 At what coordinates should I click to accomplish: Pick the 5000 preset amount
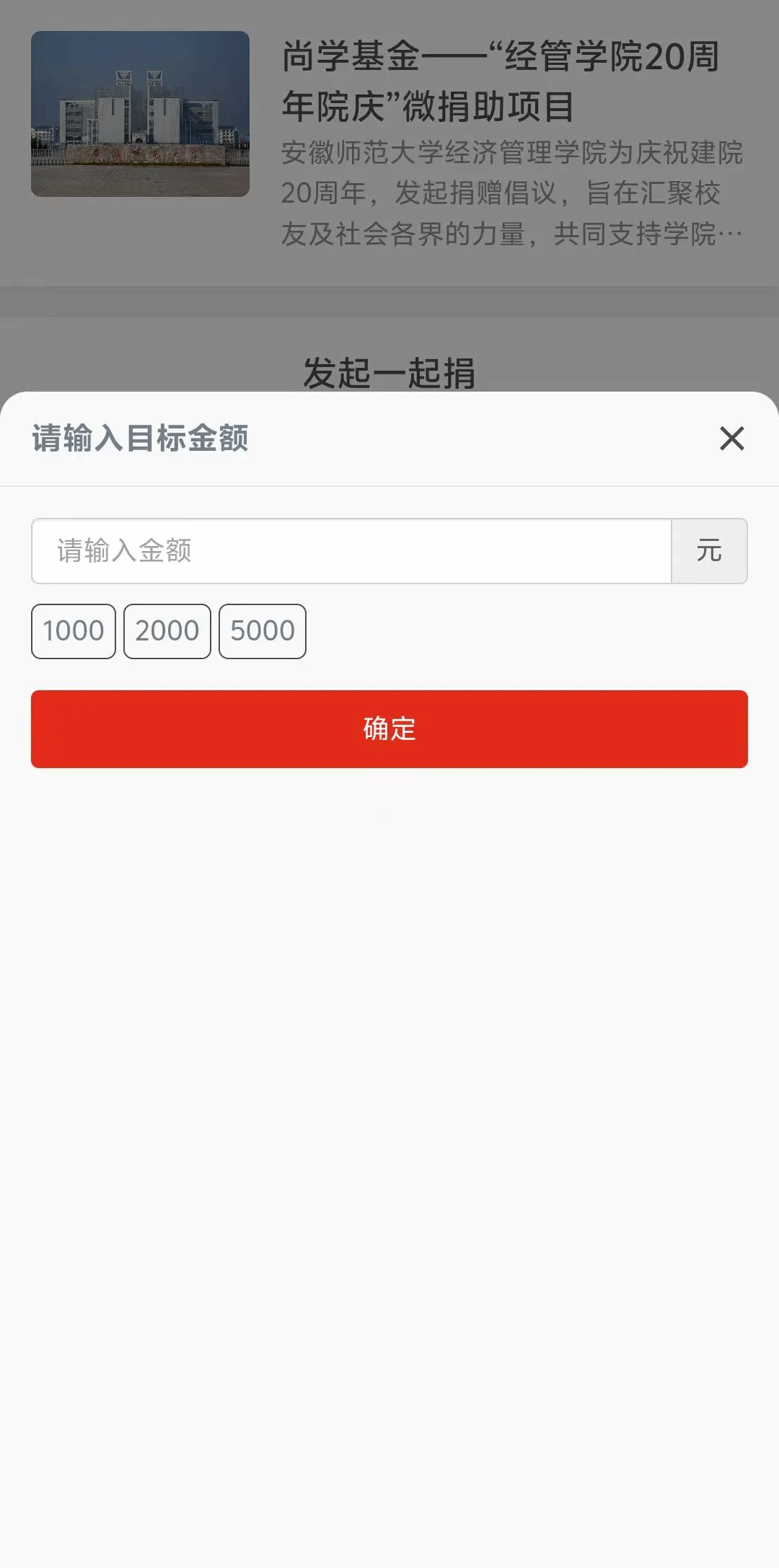(x=263, y=631)
